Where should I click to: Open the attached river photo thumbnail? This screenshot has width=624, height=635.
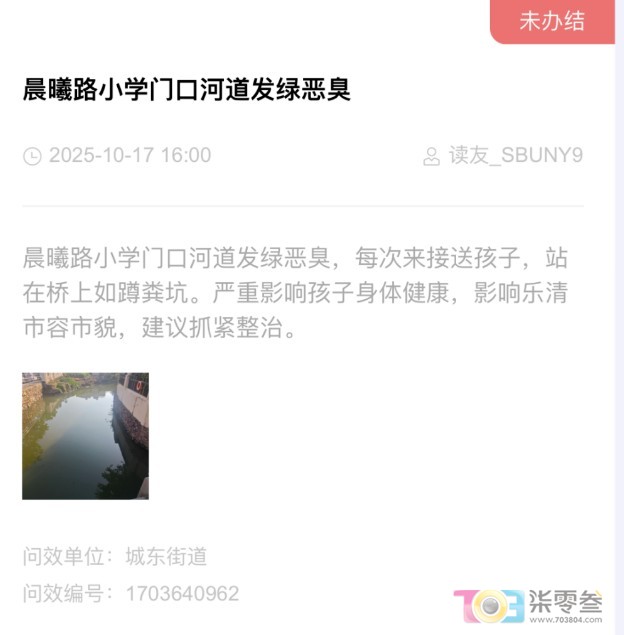85,436
